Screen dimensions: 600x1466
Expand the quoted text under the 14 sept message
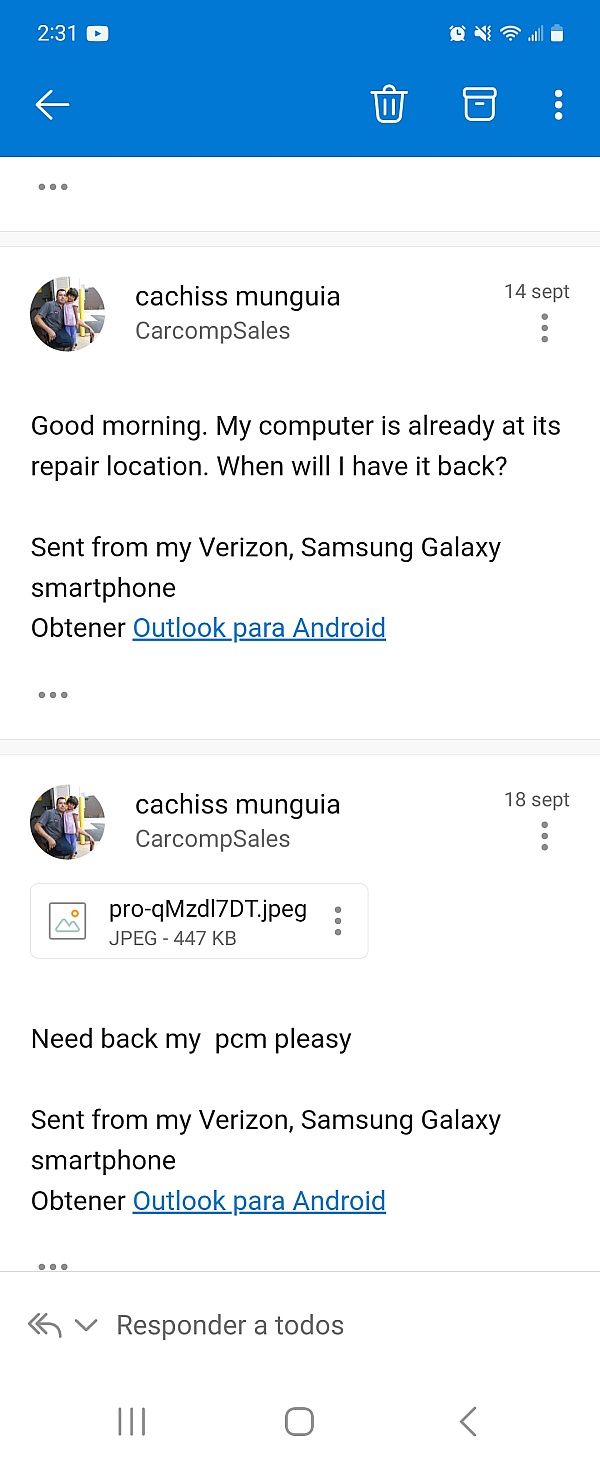(52, 695)
